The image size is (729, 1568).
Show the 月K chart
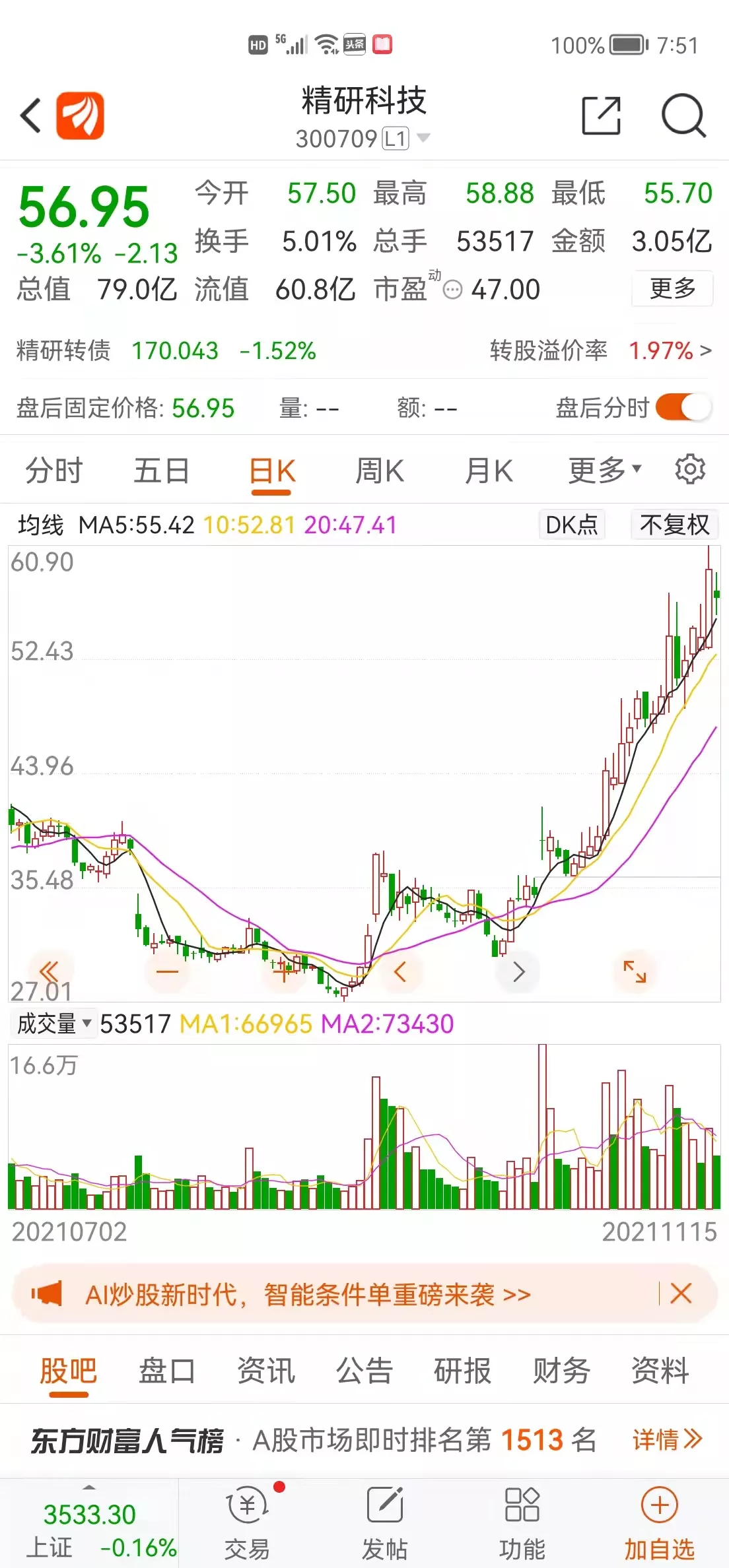coord(489,471)
